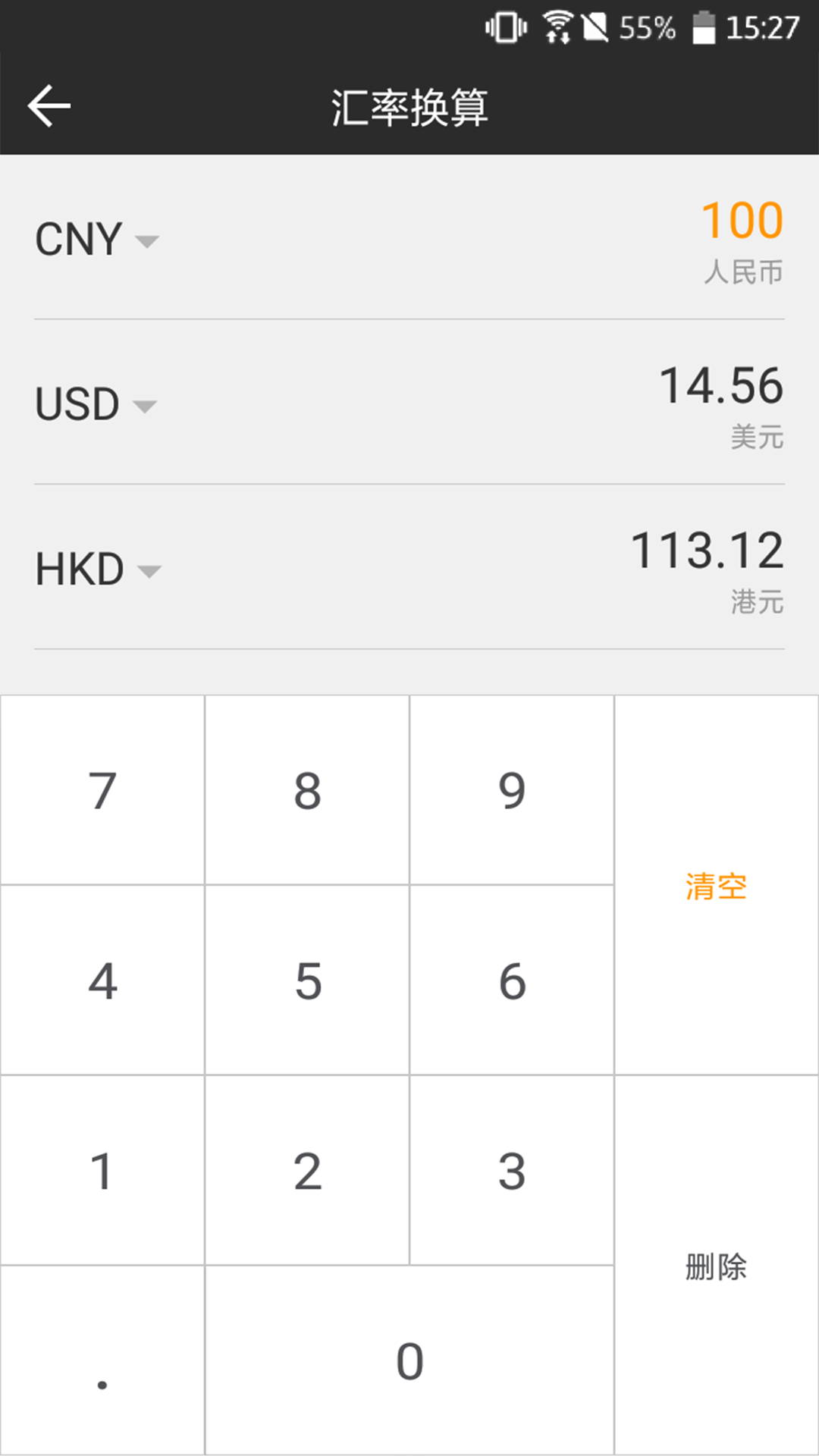
Task: Delete the last digit with 删除
Action: (x=716, y=1266)
